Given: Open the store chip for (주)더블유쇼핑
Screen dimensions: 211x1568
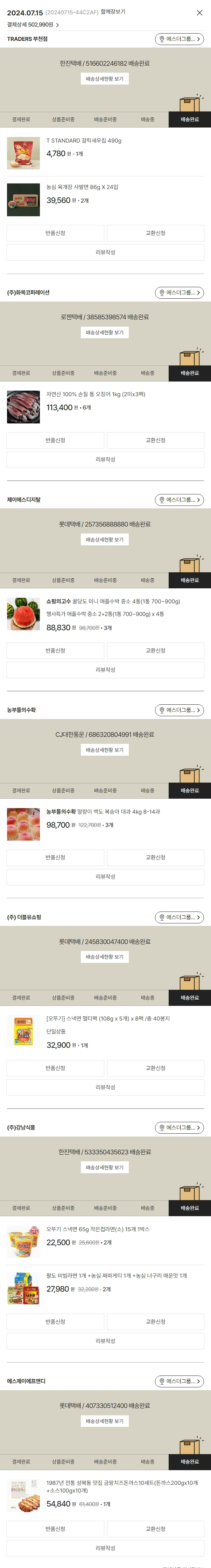Looking at the screenshot, I should click(179, 917).
